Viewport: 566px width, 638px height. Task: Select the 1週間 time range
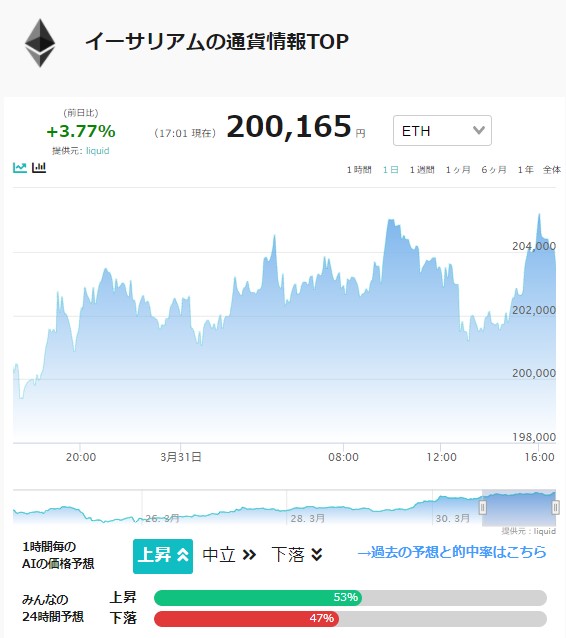[x=422, y=170]
